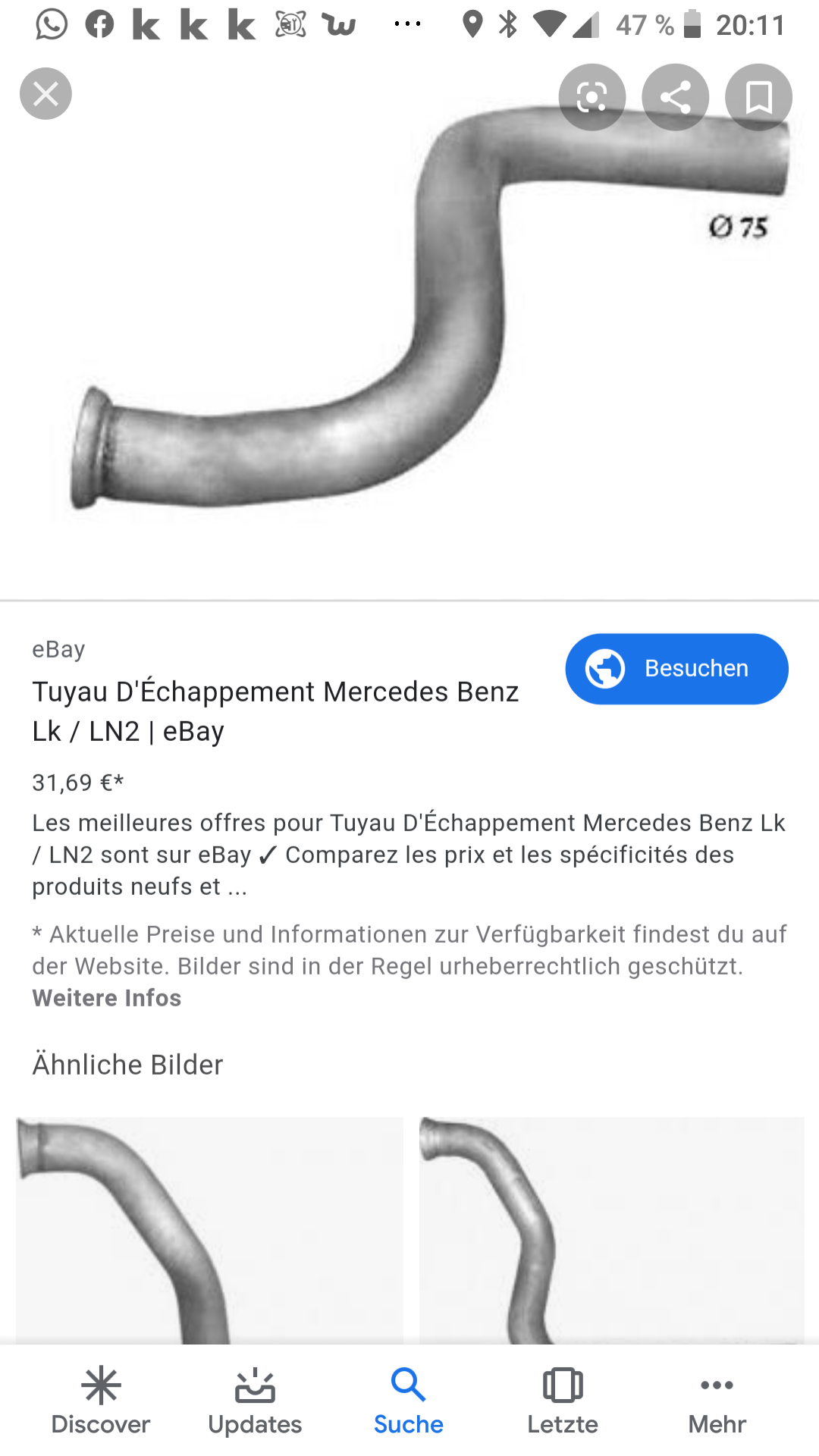
Task: Go to the Updates tab
Action: [x=255, y=1403]
